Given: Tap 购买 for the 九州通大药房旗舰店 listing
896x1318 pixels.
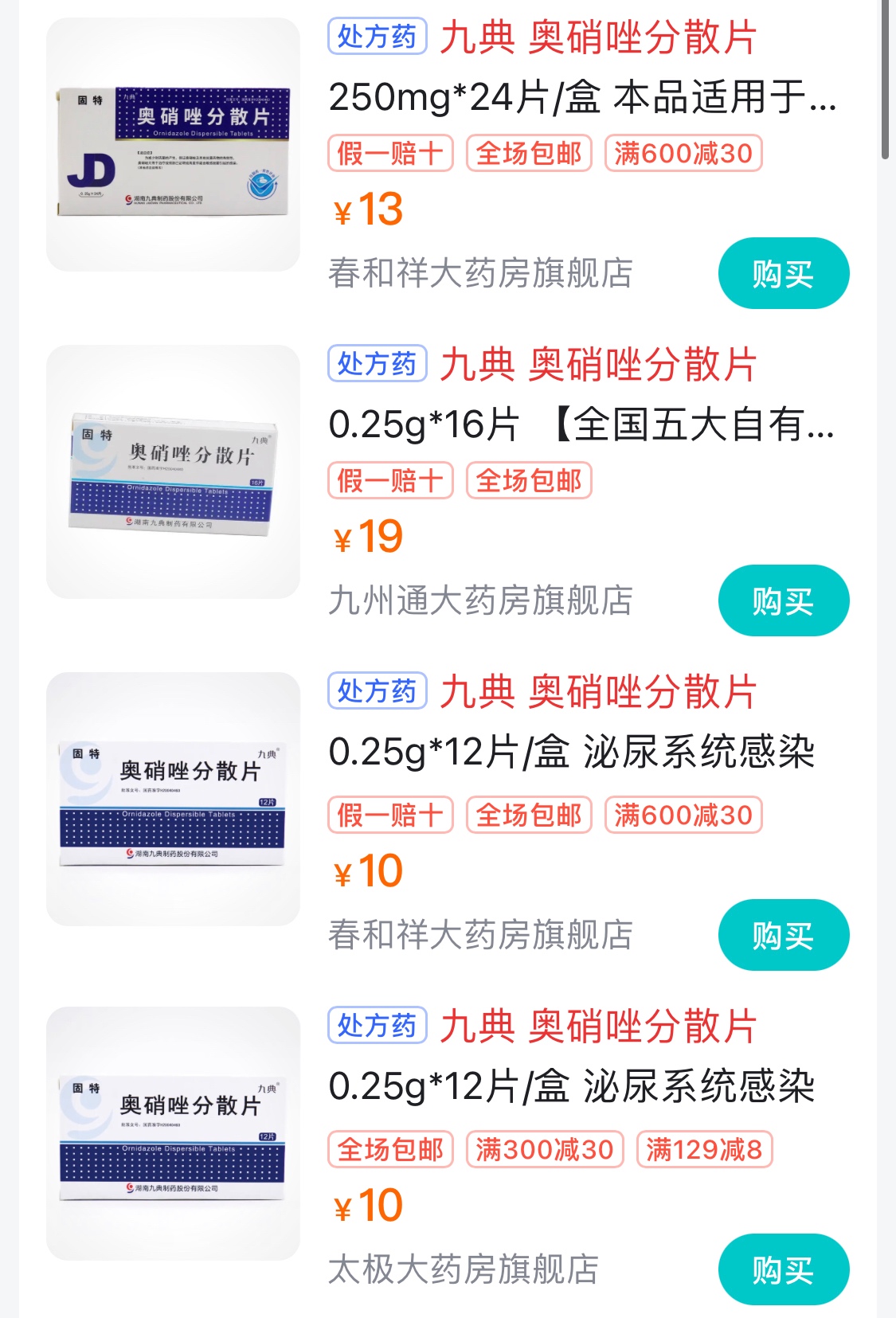Looking at the screenshot, I should point(783,601).
